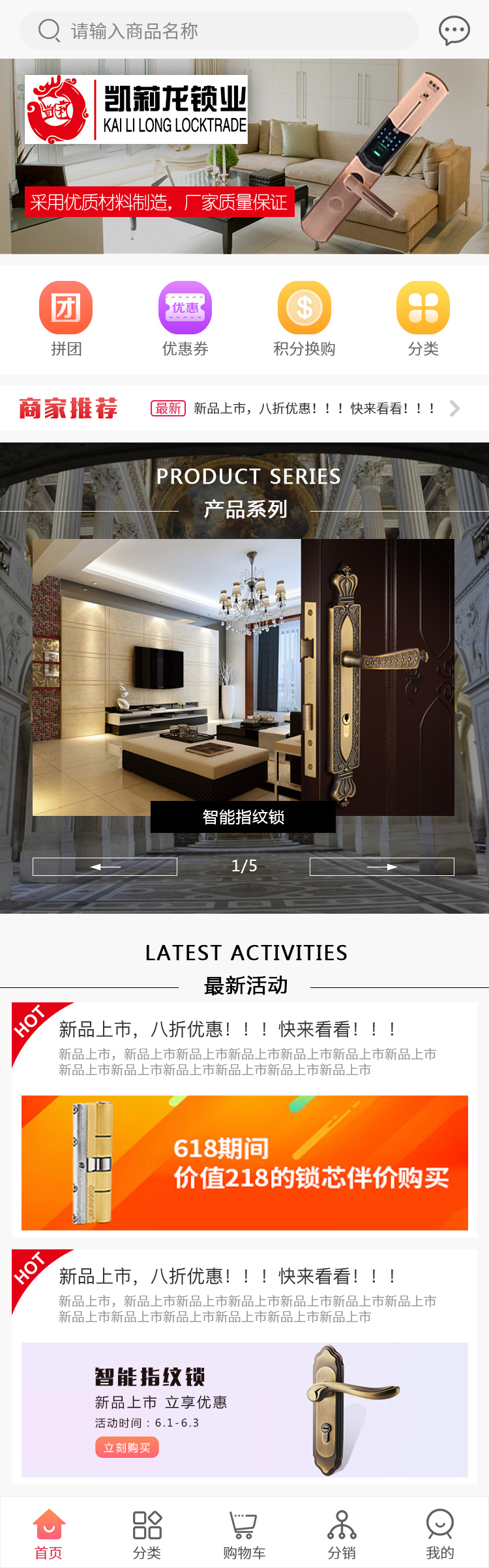The image size is (489, 1568).
Task: Open the 最新 merchant recommendation notice
Action: coord(306,409)
